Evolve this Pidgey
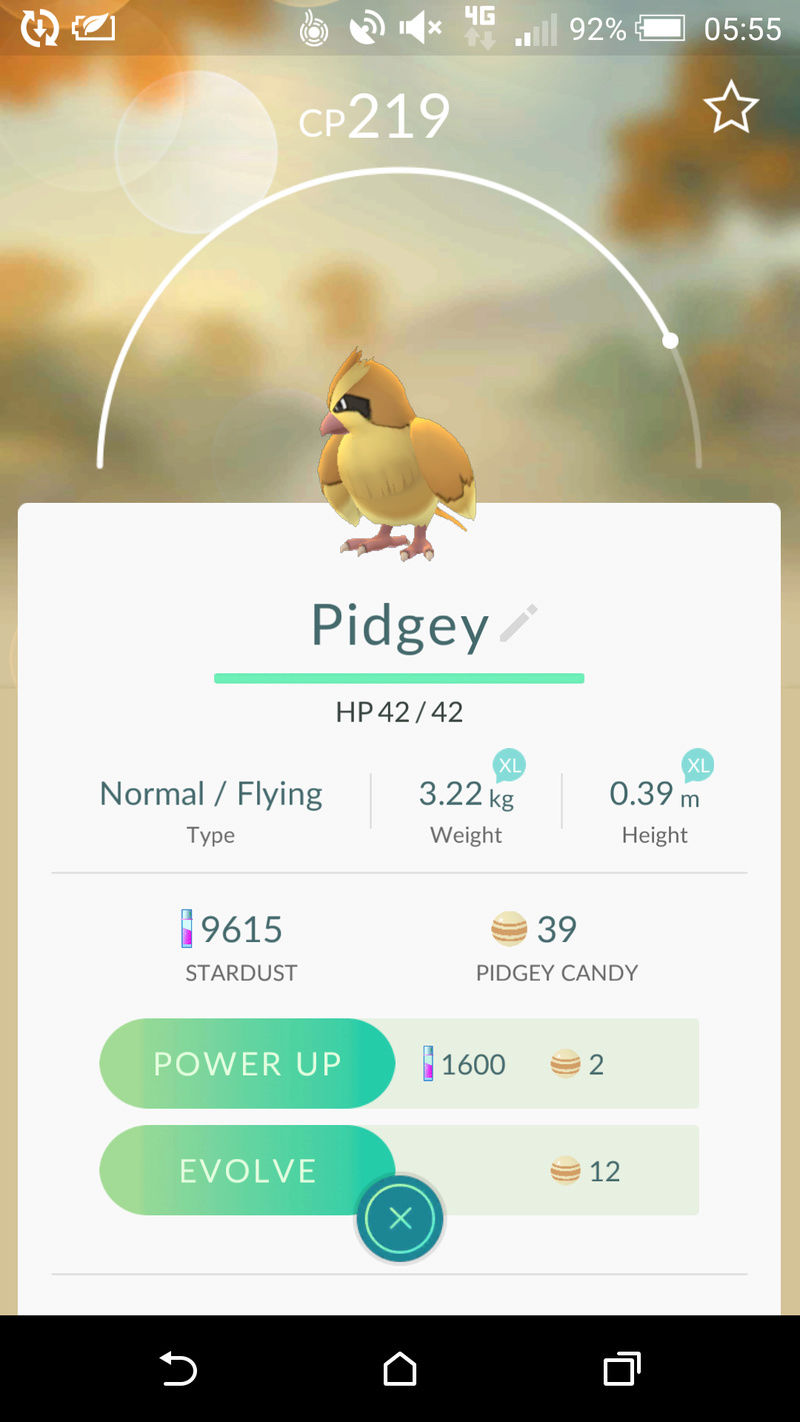 pos(247,1170)
